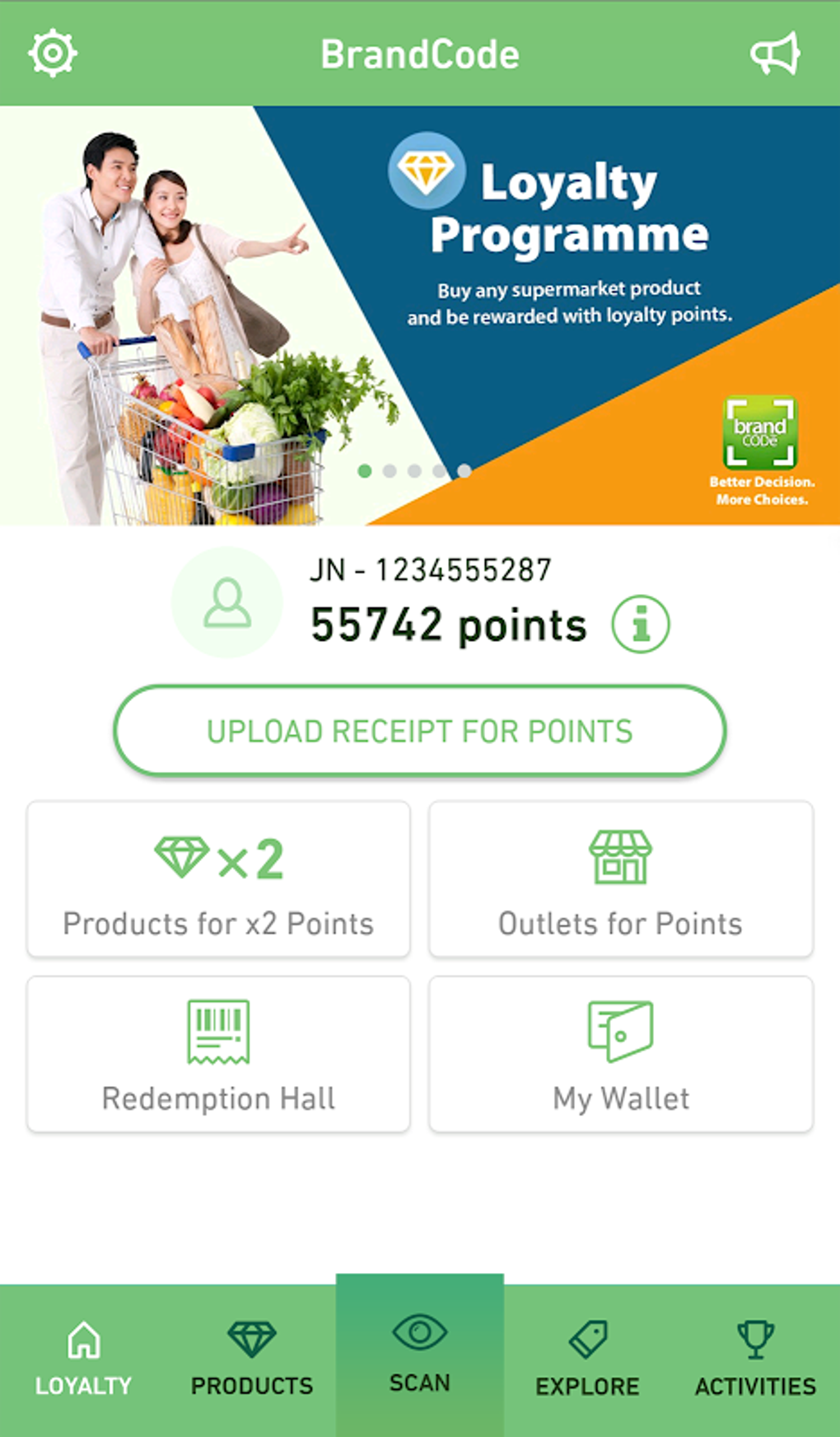Image resolution: width=840 pixels, height=1437 pixels.
Task: Tap Upload Receipt for Points button
Action: pos(420,731)
